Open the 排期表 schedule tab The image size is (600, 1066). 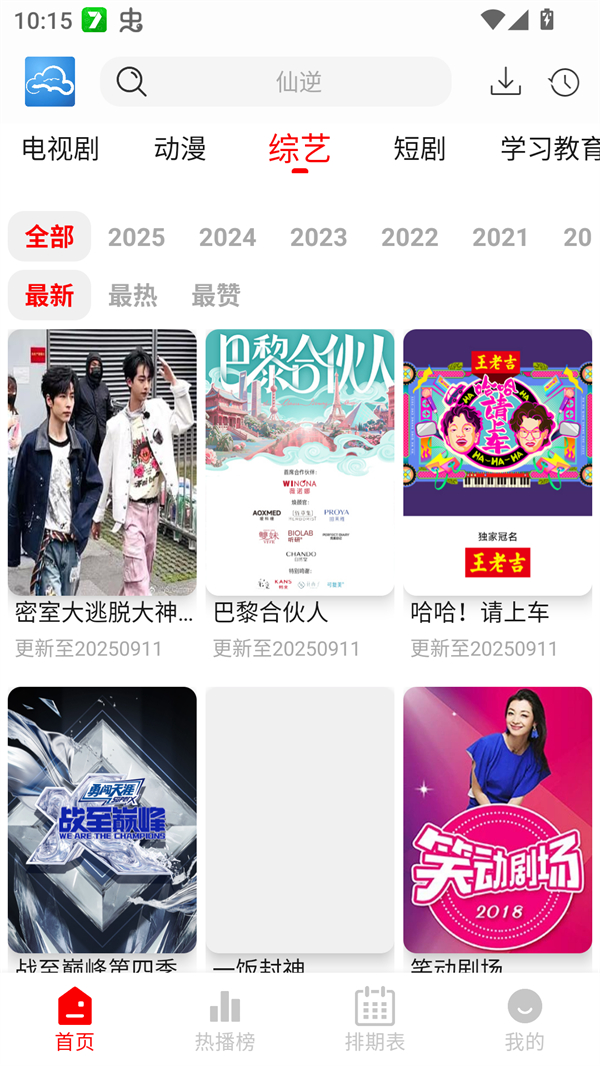tap(375, 1019)
